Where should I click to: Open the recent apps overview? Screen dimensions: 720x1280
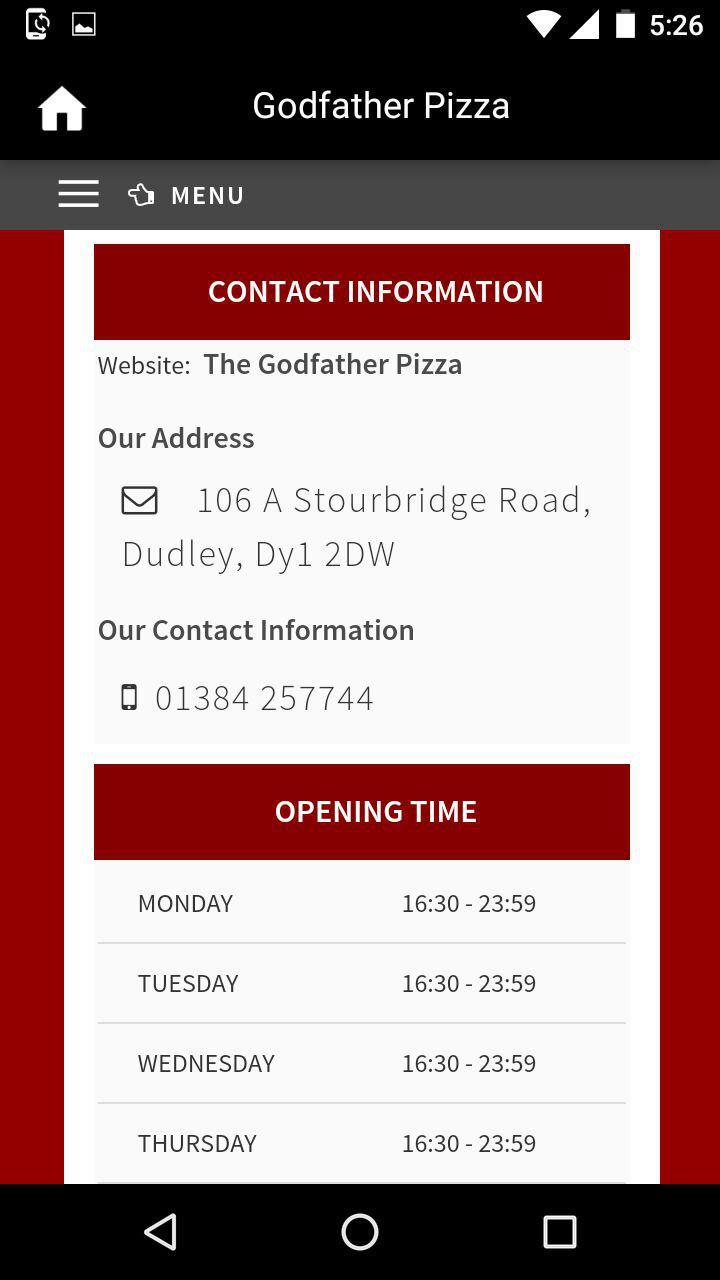click(559, 1232)
